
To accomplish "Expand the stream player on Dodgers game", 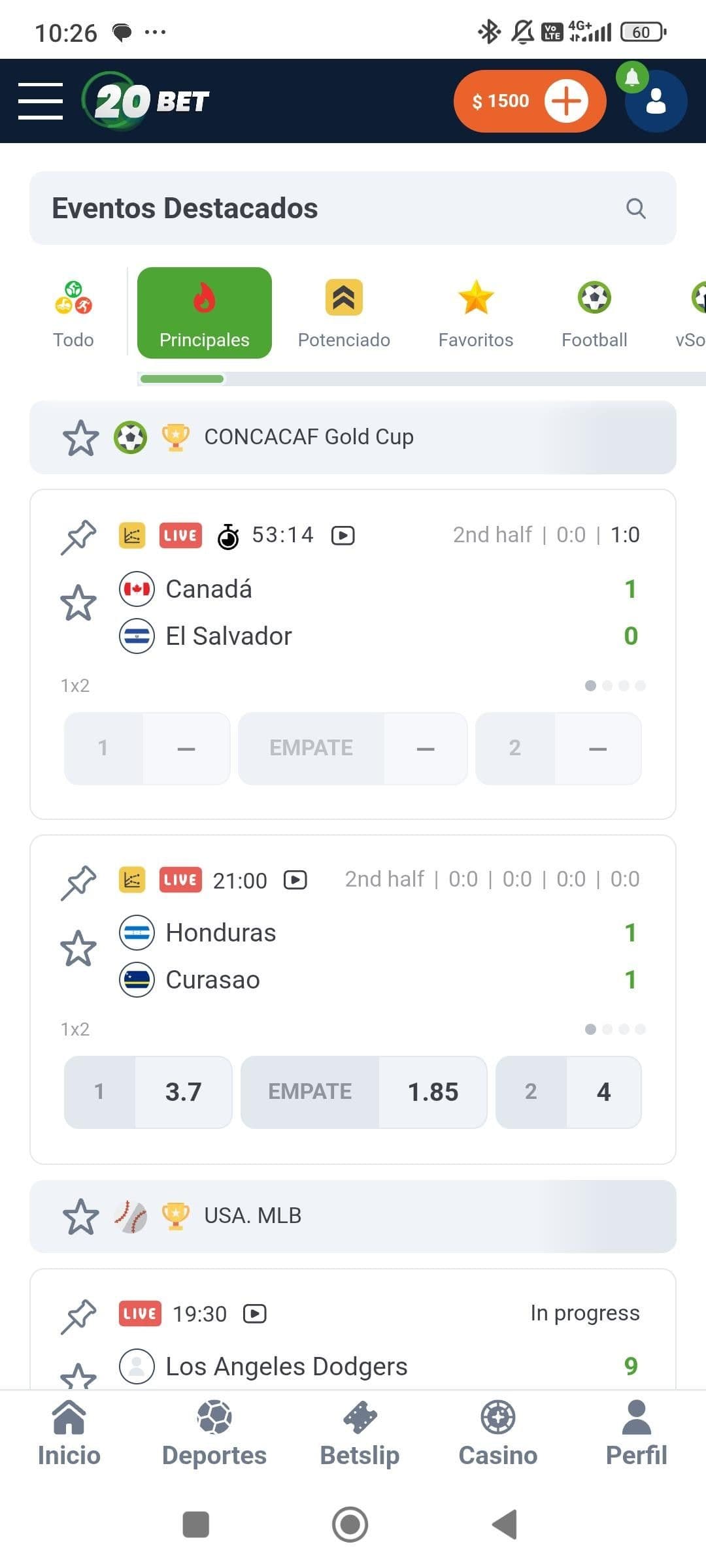I will [x=255, y=1313].
